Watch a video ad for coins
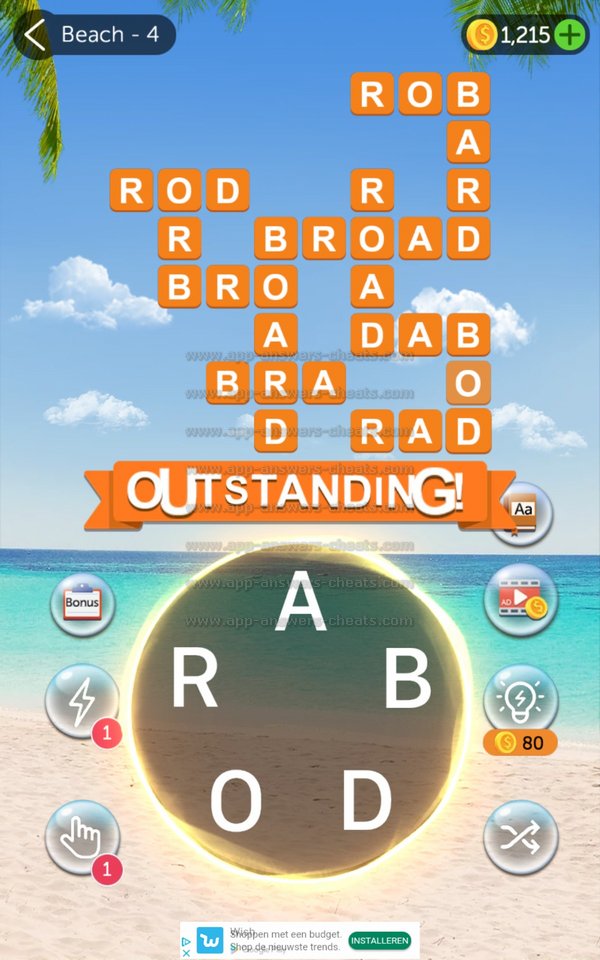The width and height of the screenshot is (600, 960). pos(520,600)
